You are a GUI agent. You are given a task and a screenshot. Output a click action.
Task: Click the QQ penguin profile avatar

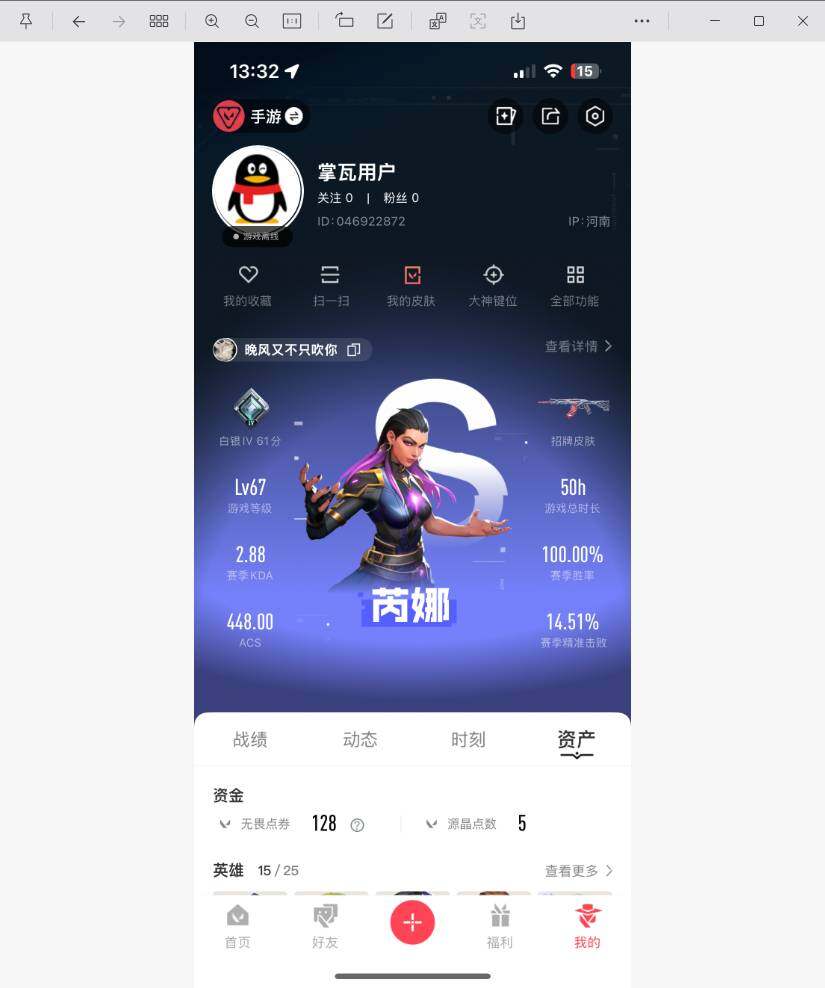[x=257, y=191]
